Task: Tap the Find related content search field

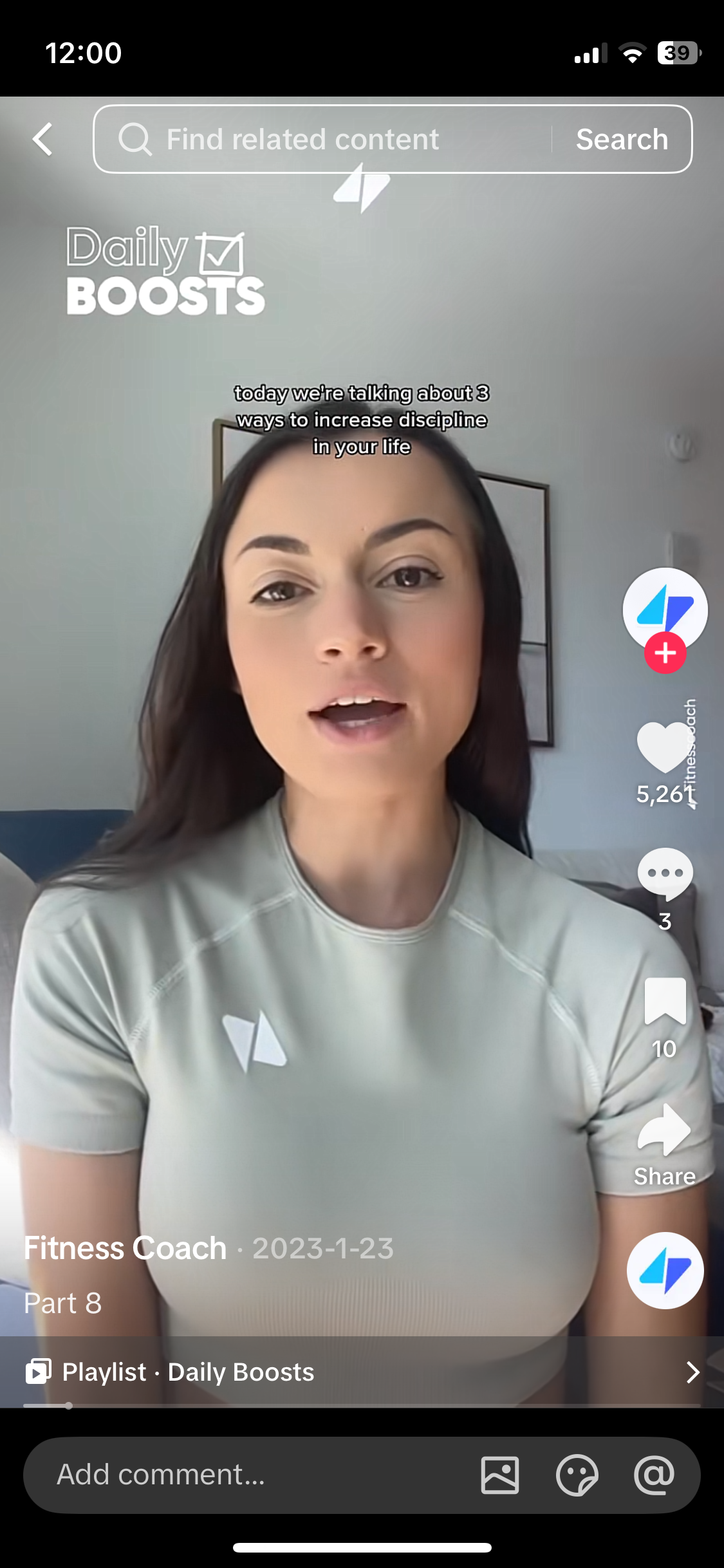Action: coord(322,139)
